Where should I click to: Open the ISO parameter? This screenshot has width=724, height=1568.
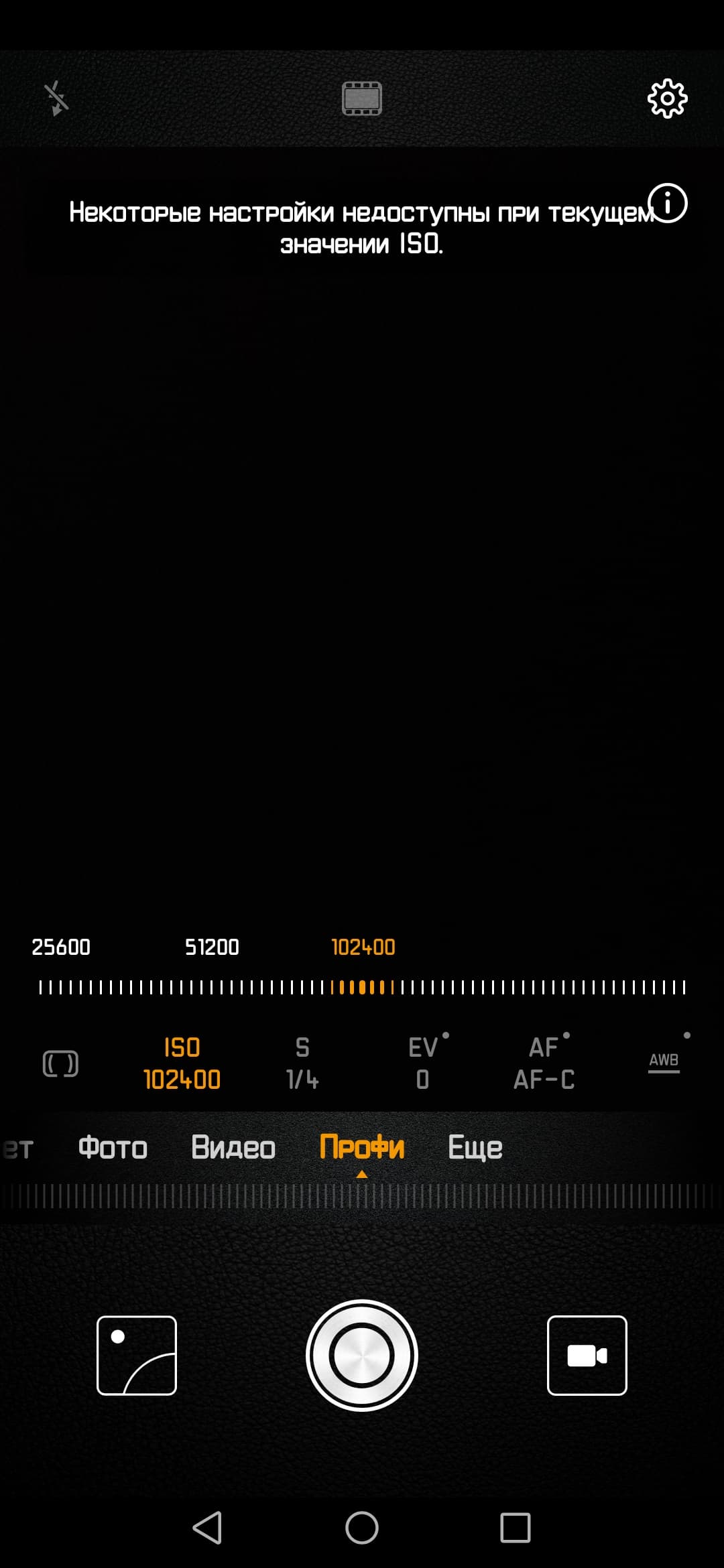(x=182, y=1063)
